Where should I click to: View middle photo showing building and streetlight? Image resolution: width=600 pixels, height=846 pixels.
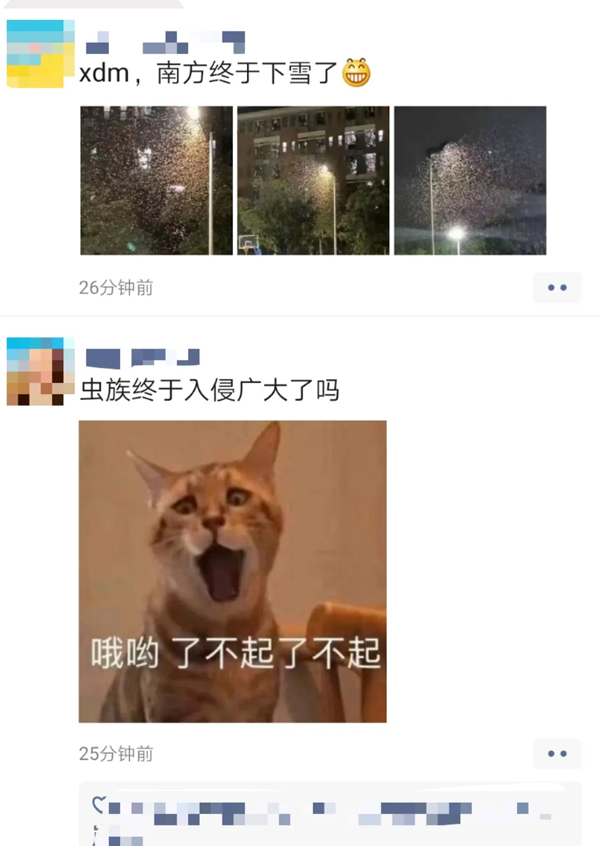click(313, 180)
